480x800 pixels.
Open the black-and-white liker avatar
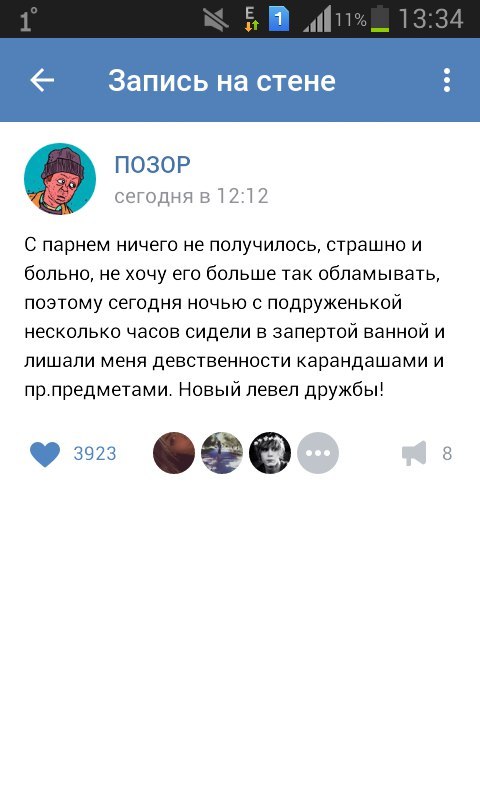[x=270, y=453]
